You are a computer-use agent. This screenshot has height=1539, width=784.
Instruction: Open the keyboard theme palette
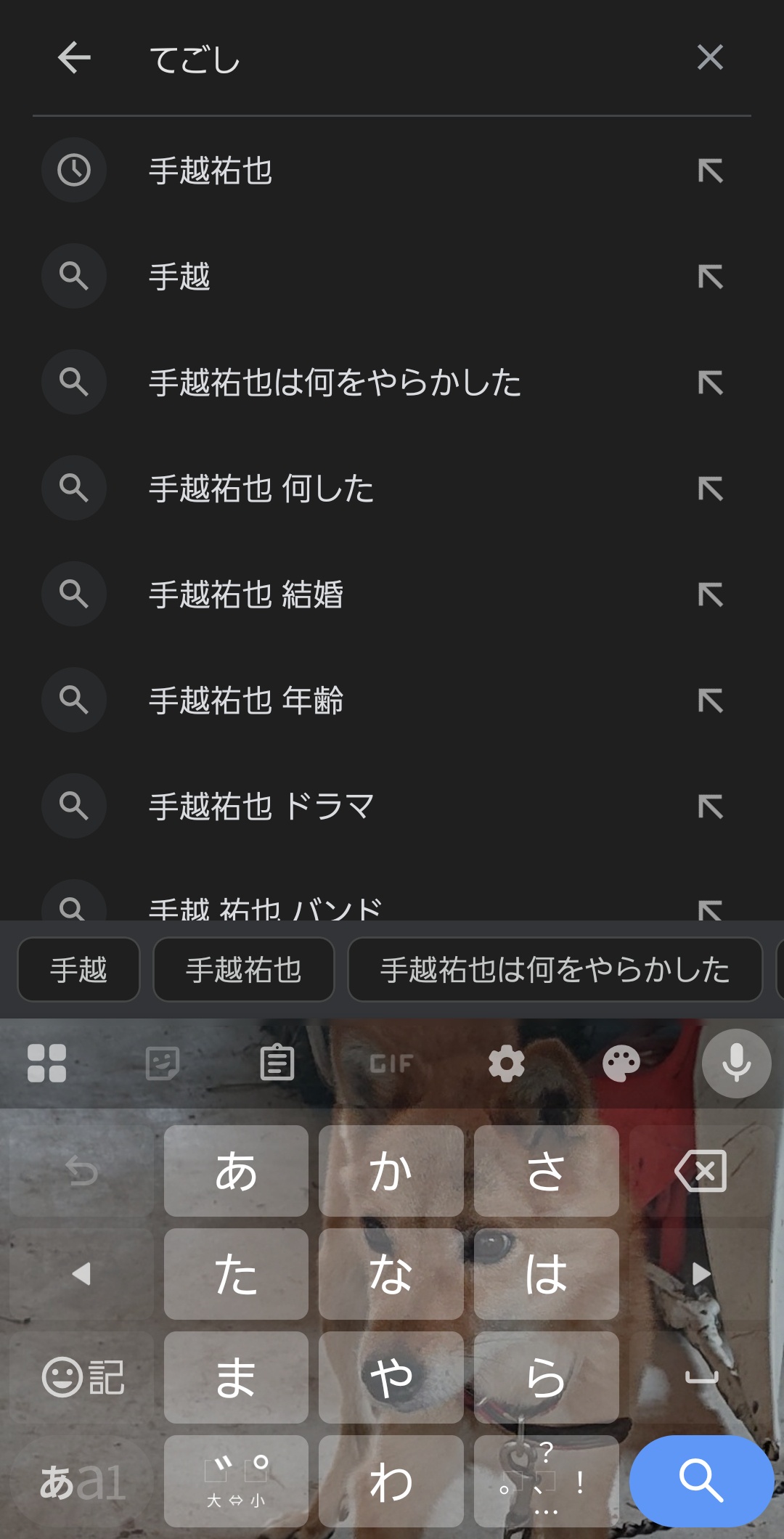tap(621, 1064)
